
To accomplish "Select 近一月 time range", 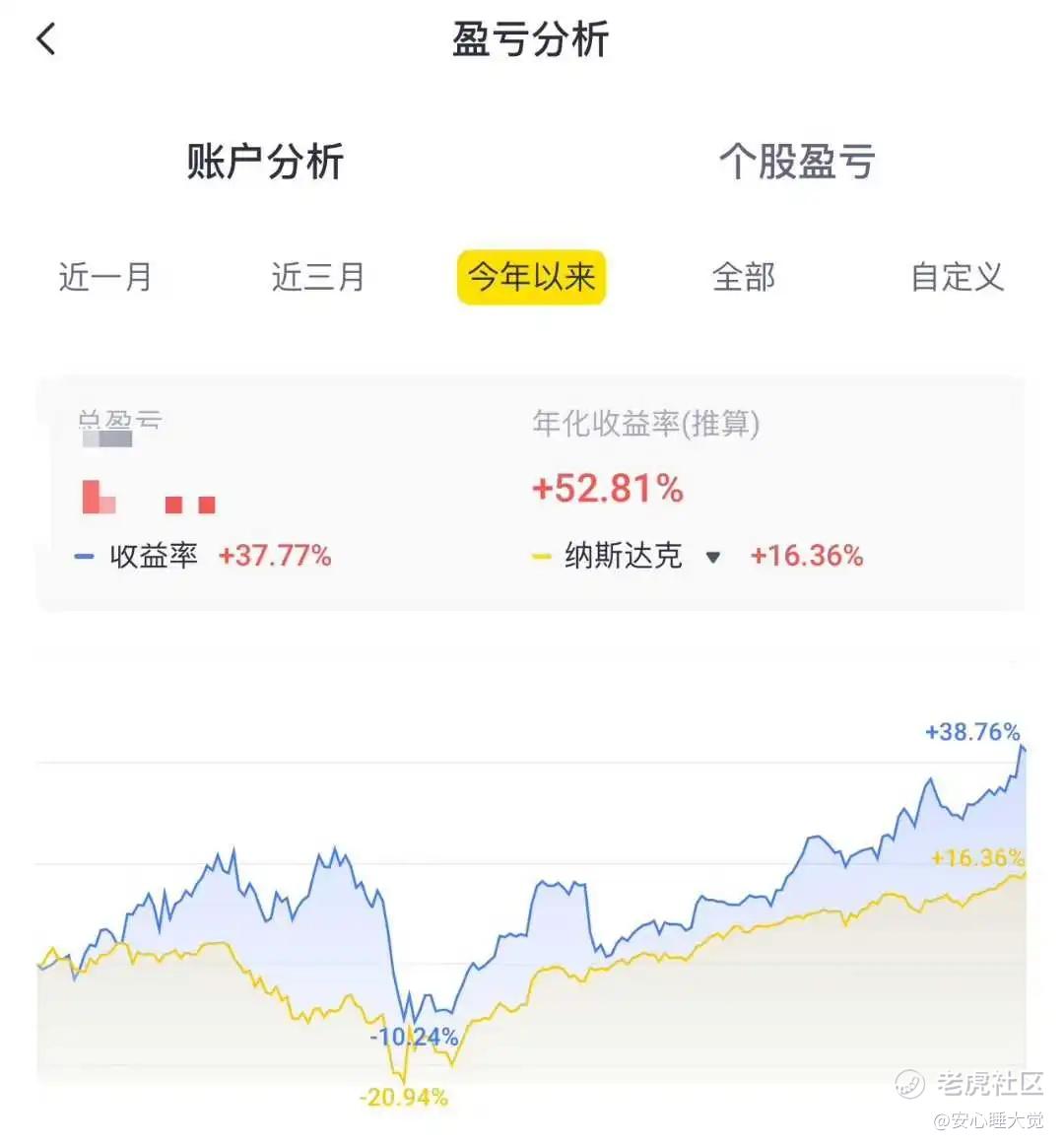I will (105, 277).
